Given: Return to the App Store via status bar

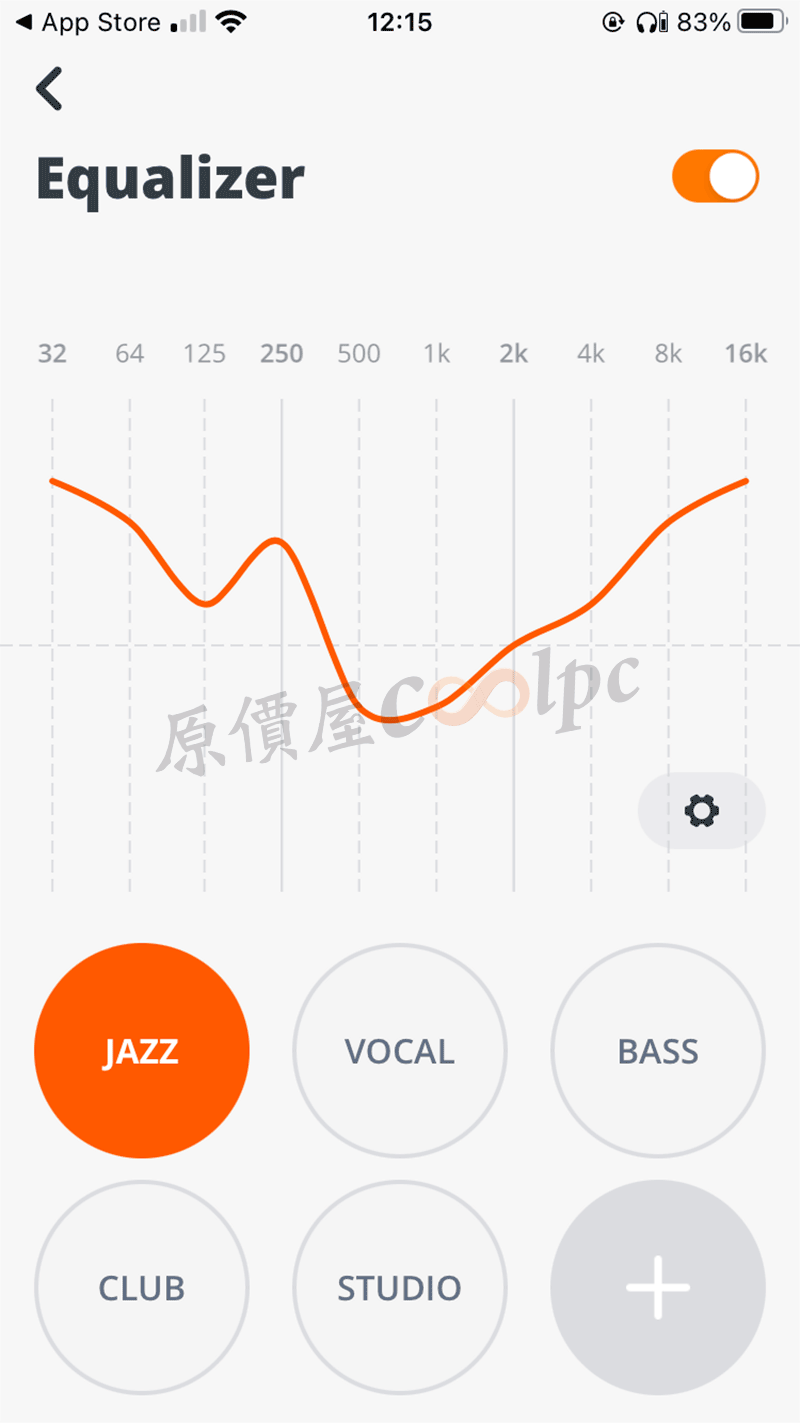Looking at the screenshot, I should click(x=89, y=22).
